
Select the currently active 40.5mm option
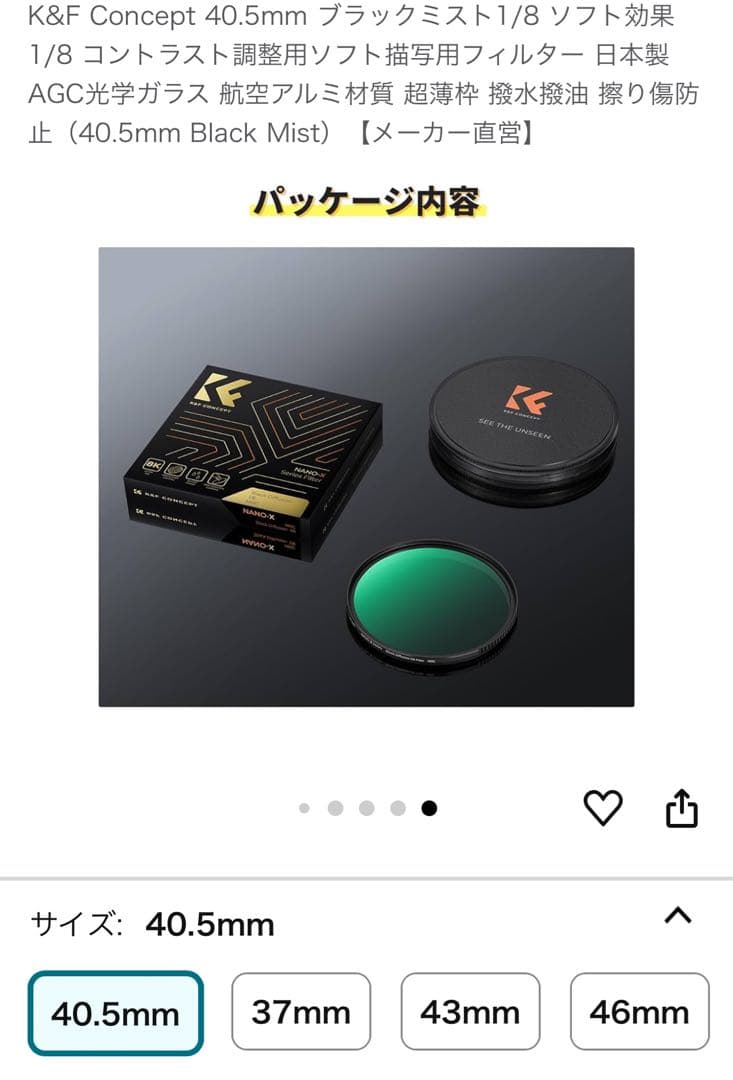pos(114,1012)
